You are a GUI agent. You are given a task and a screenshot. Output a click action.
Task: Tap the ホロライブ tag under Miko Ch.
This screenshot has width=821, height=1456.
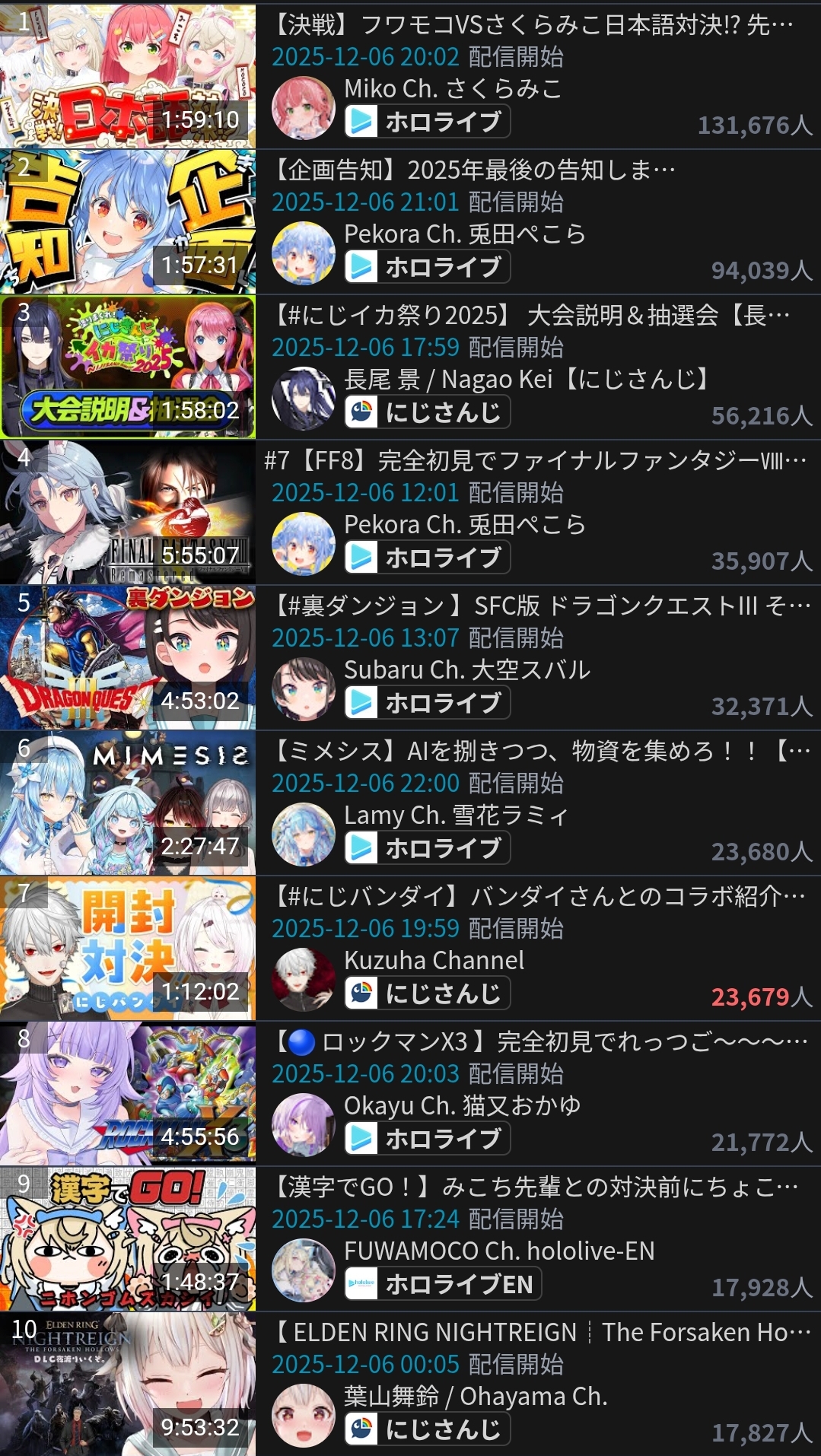point(427,122)
